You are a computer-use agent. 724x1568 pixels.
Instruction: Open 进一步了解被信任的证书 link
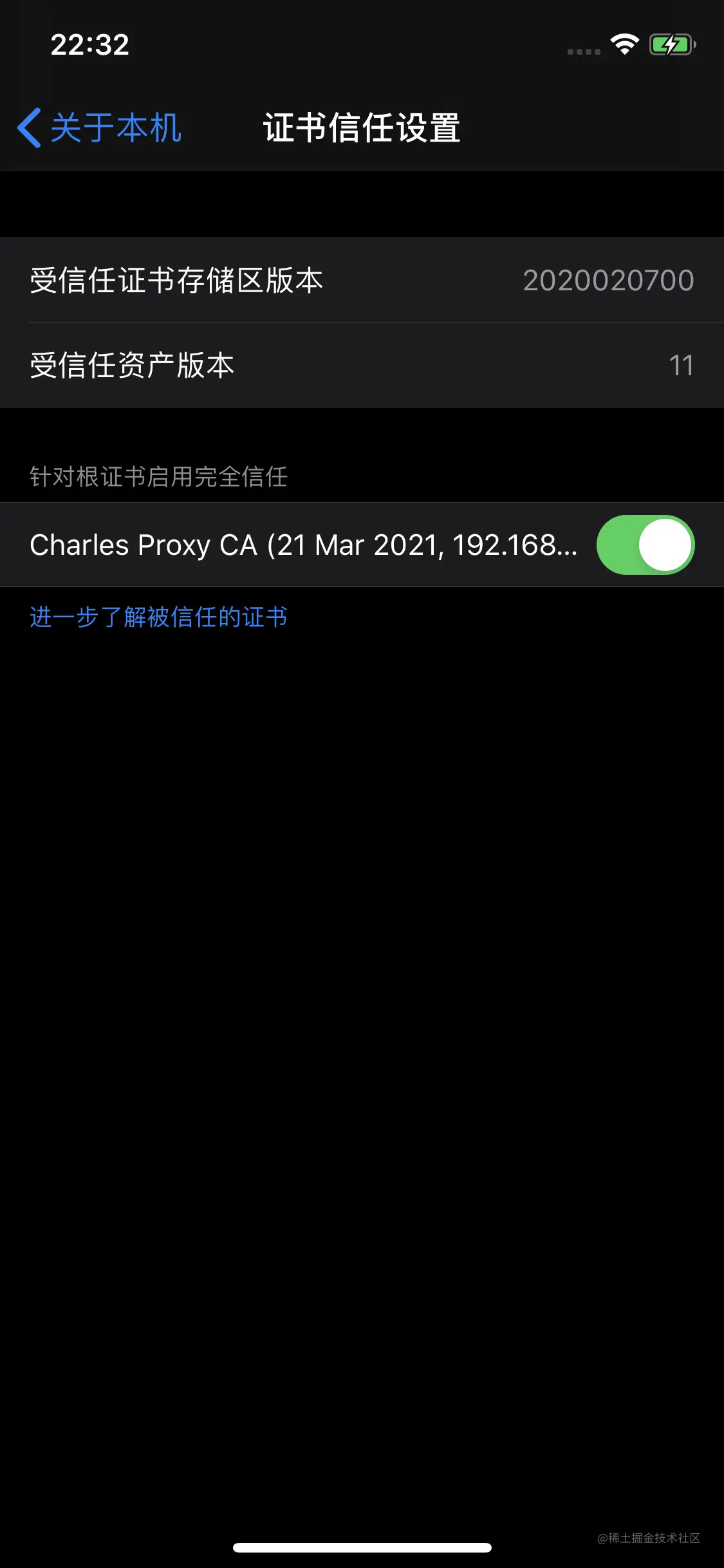pyautogui.click(x=158, y=617)
